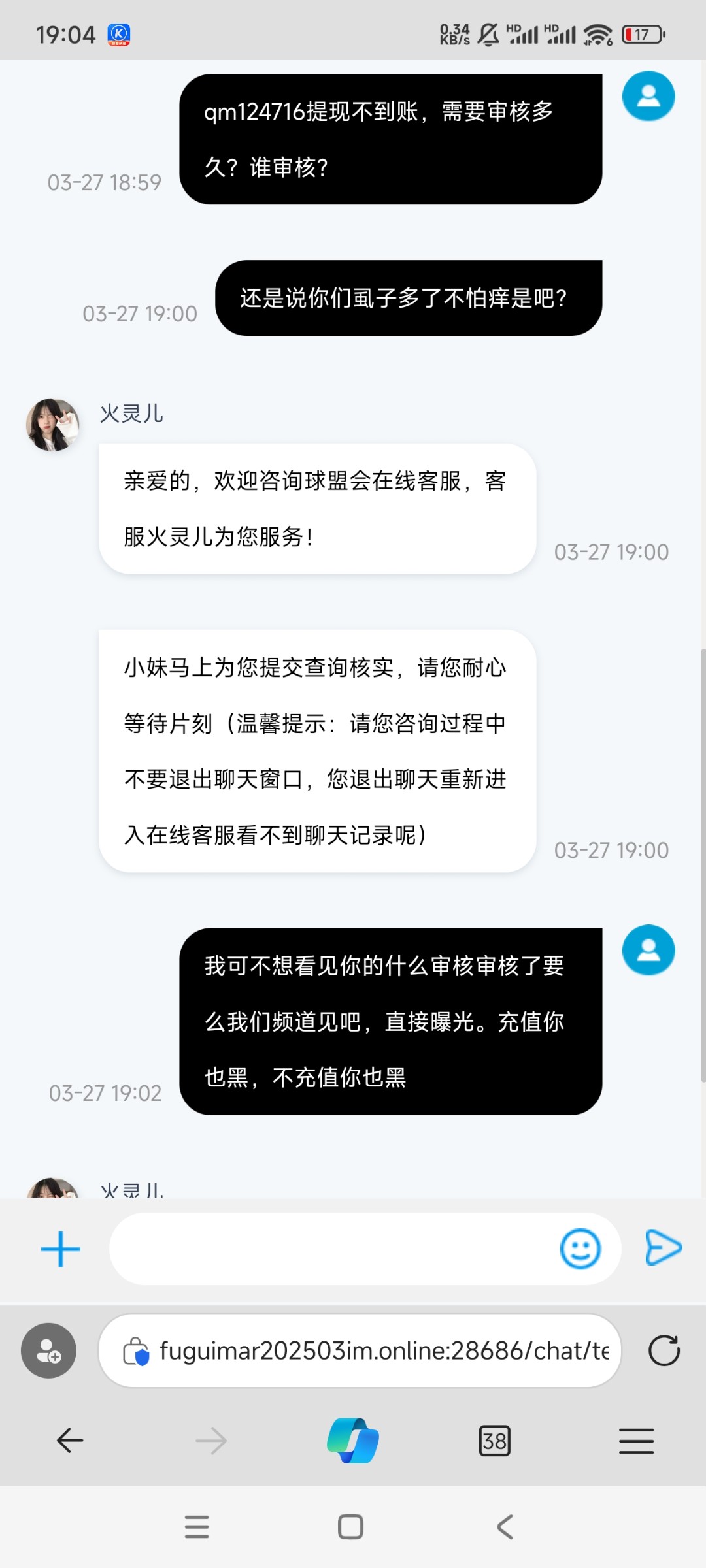Open the emoji picker

pyautogui.click(x=580, y=1249)
